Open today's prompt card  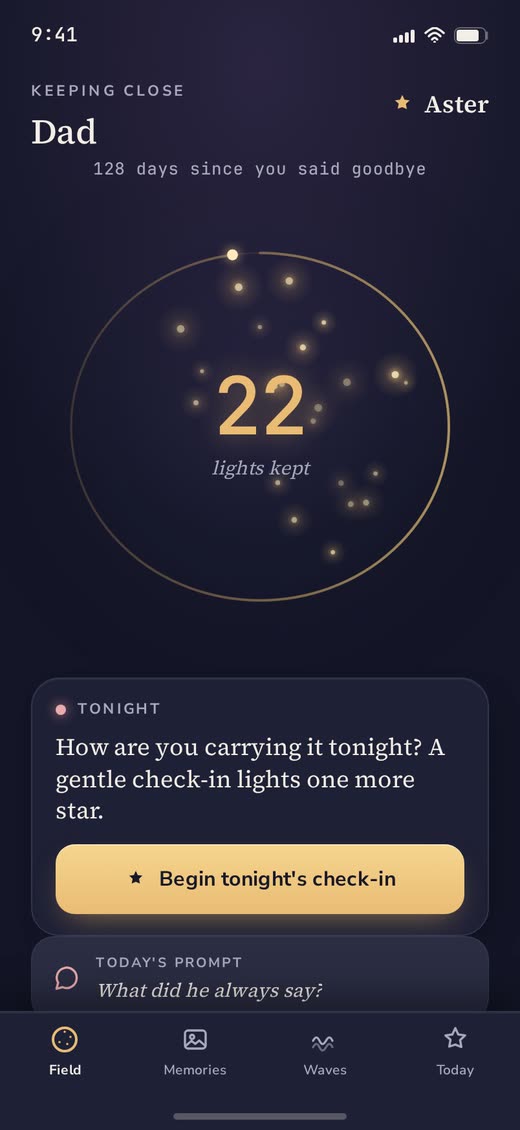tap(260, 974)
